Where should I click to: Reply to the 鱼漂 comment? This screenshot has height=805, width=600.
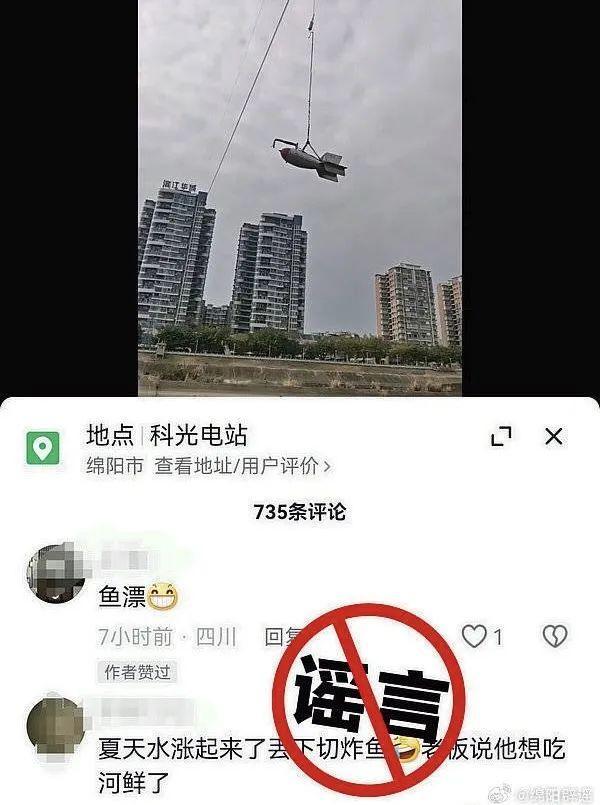(280, 636)
